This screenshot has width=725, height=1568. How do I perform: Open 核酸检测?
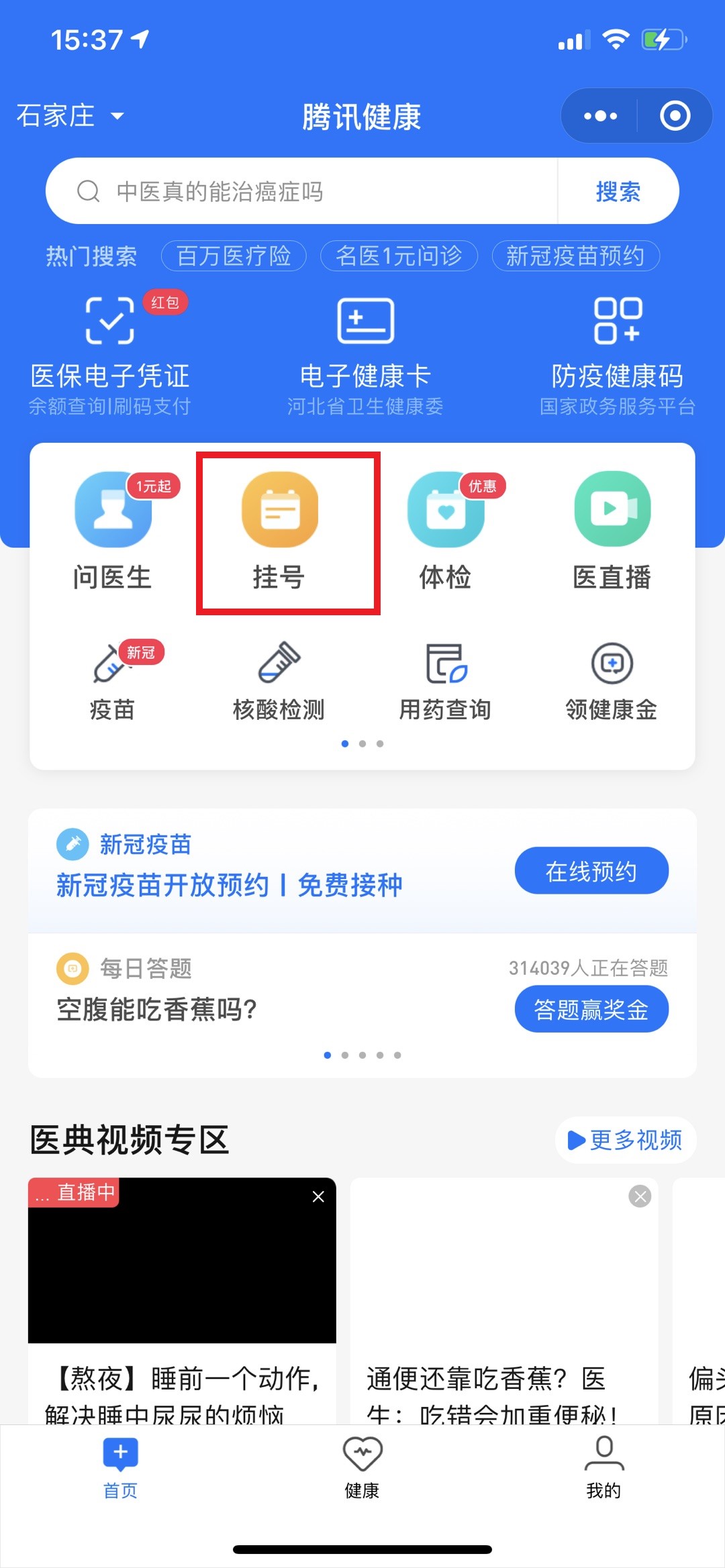pyautogui.click(x=279, y=681)
